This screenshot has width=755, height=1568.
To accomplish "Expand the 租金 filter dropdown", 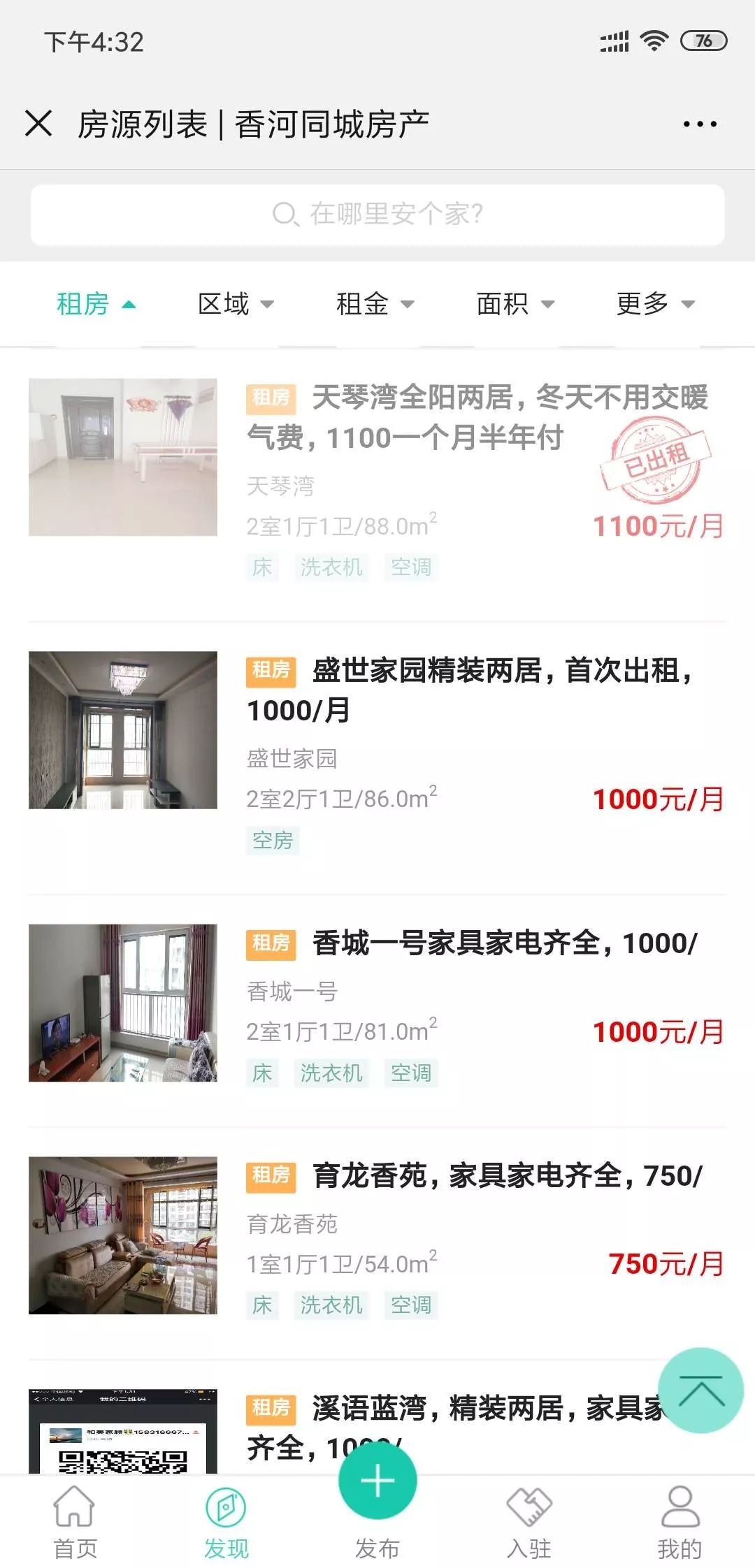I will click(x=375, y=304).
